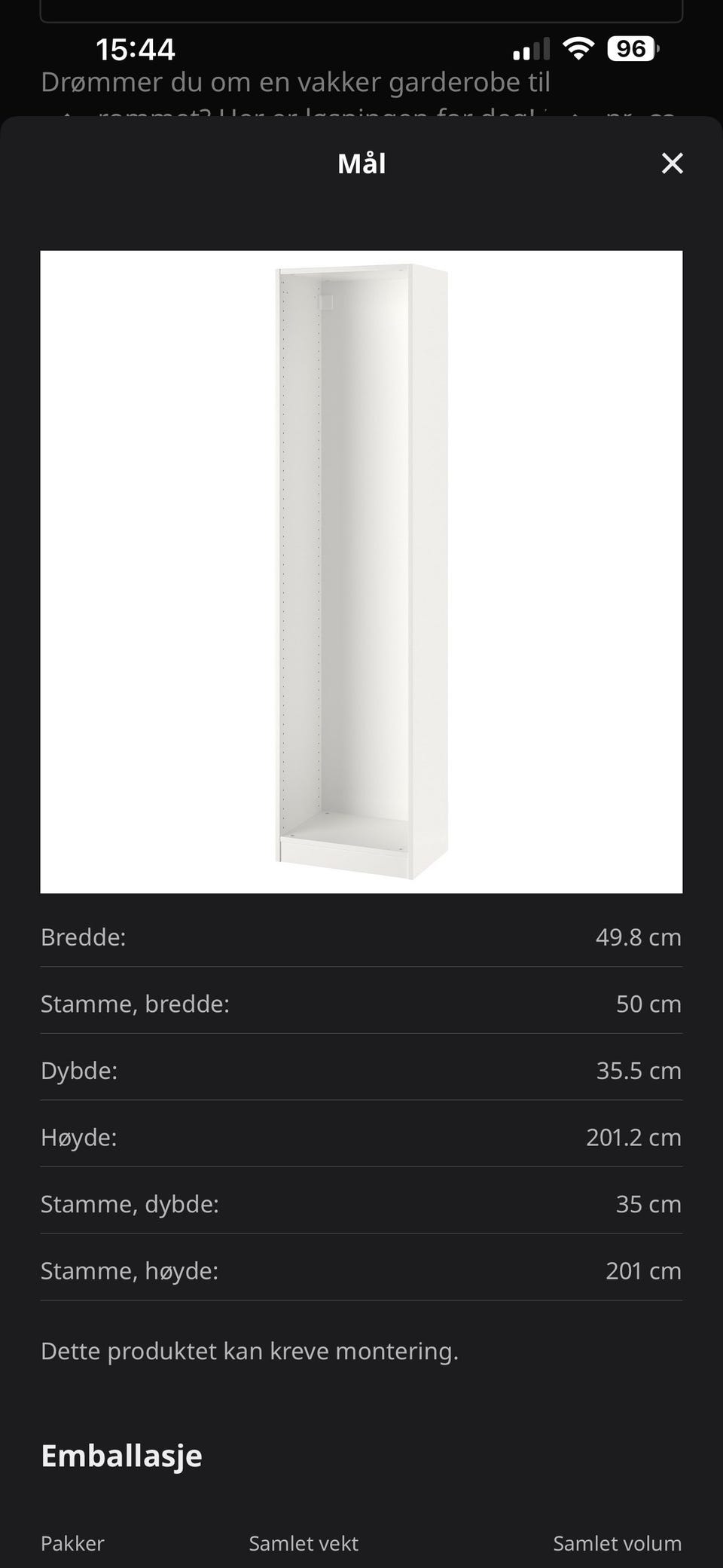This screenshot has height=1568, width=723.
Task: Tap the Stamme, høyde value 201 cm
Action: pyautogui.click(x=642, y=1270)
